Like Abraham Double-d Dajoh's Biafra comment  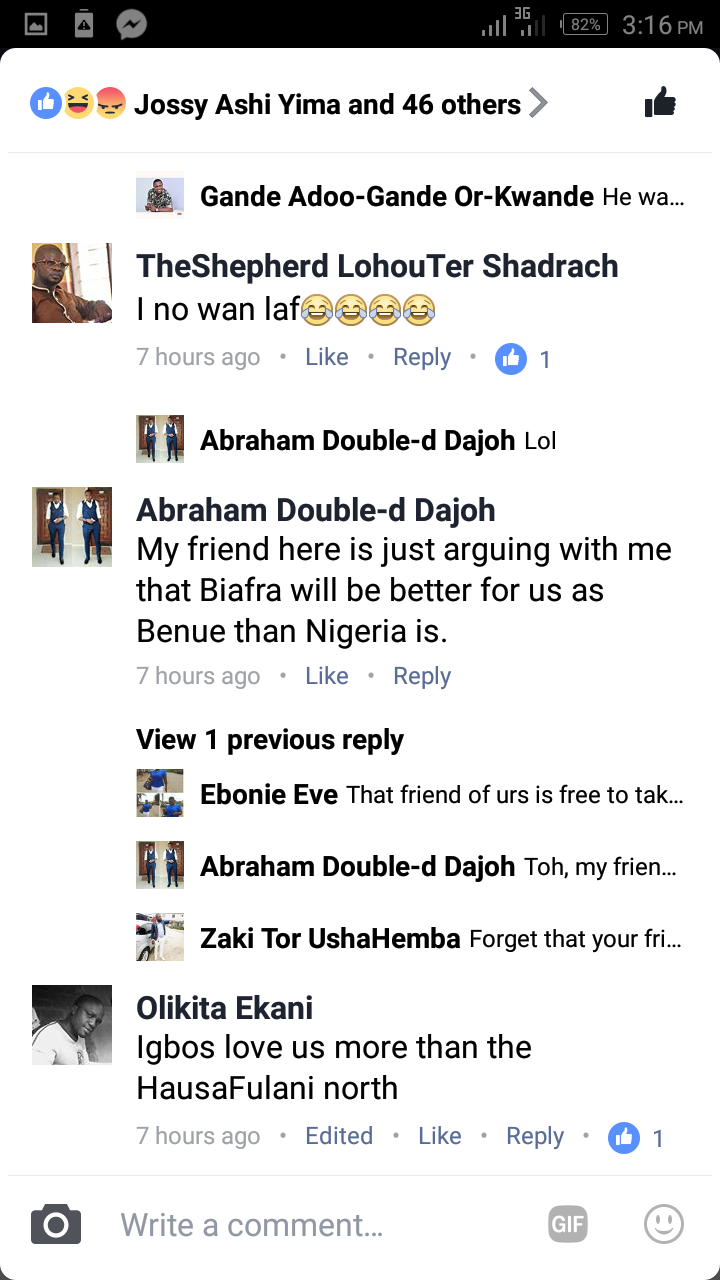click(326, 676)
